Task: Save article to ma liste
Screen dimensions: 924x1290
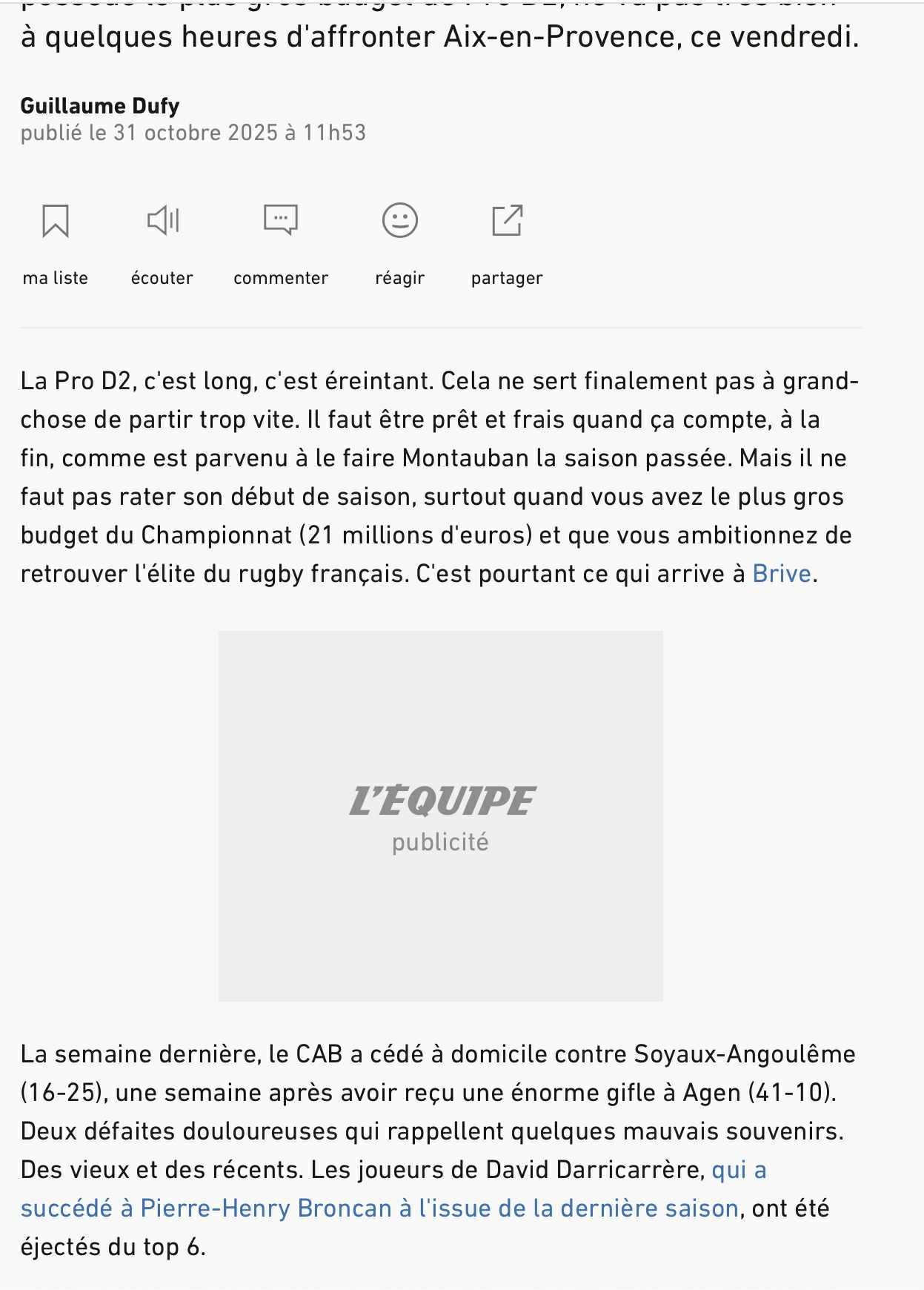Action: [56, 221]
